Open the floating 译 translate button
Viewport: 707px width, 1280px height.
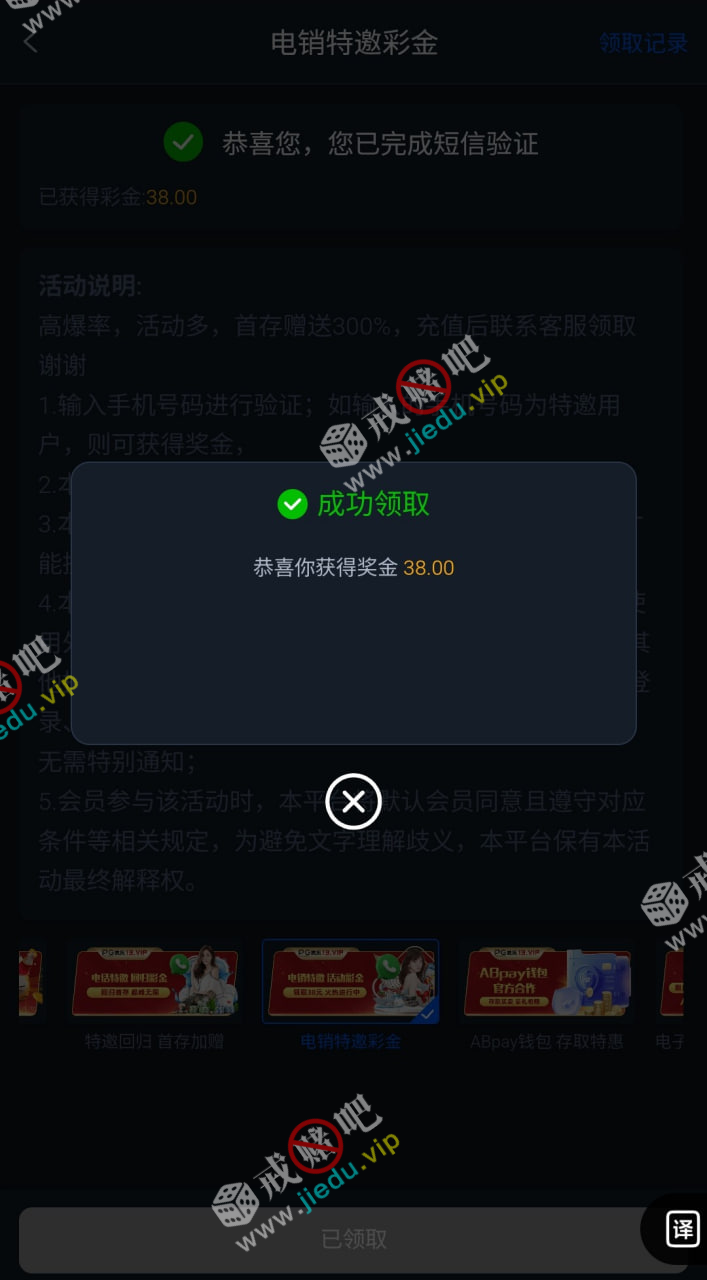coord(682,1229)
